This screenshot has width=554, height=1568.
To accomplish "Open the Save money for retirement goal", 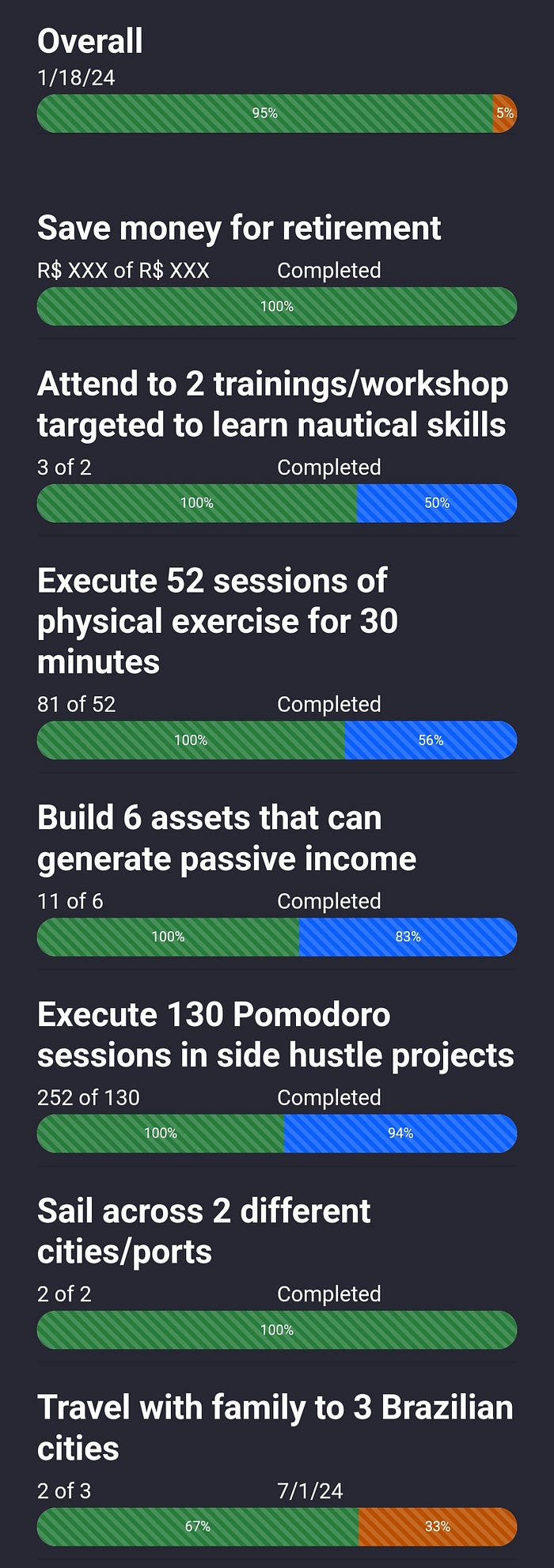I will [239, 229].
